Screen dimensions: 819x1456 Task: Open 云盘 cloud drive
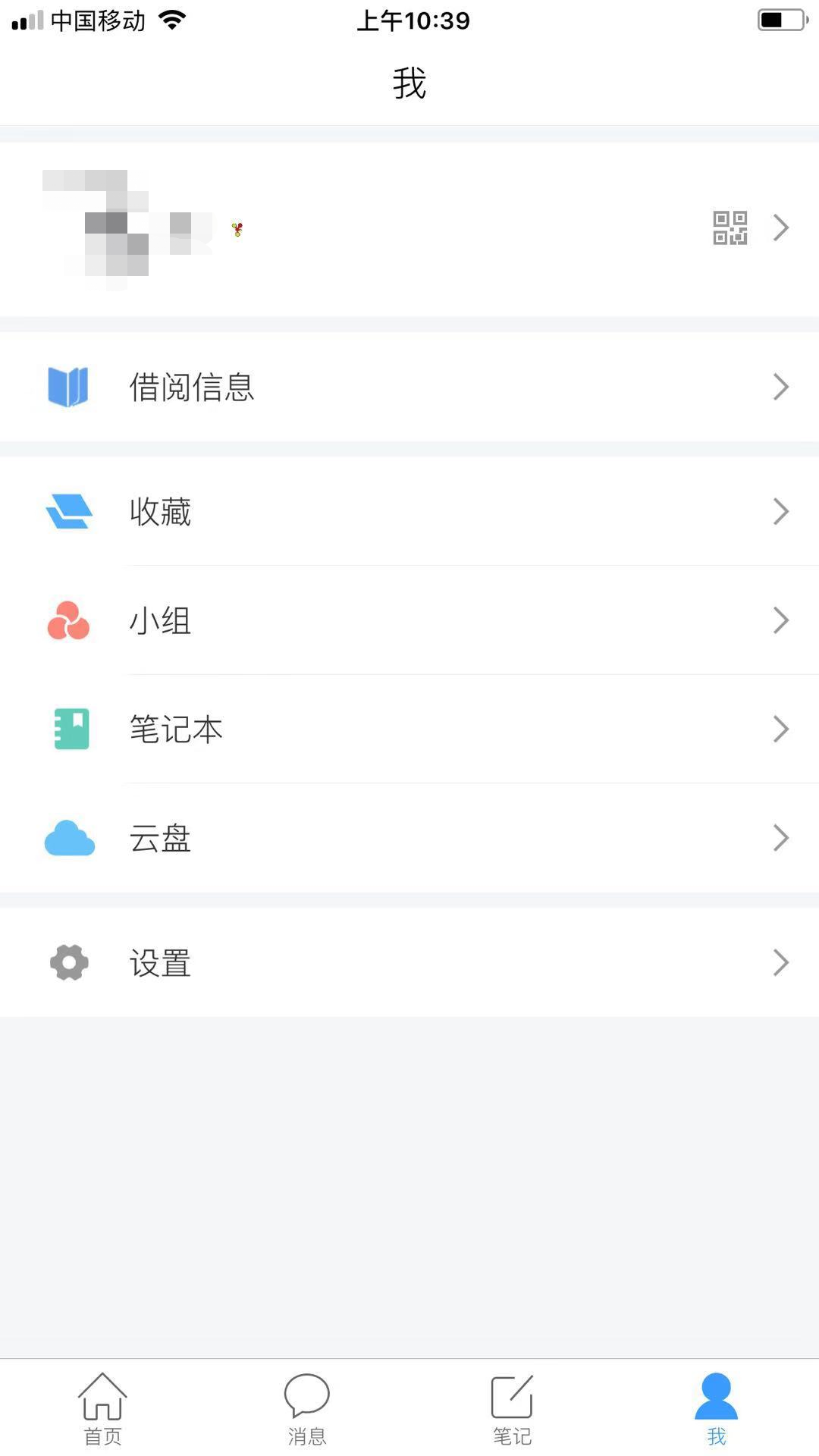(x=409, y=838)
